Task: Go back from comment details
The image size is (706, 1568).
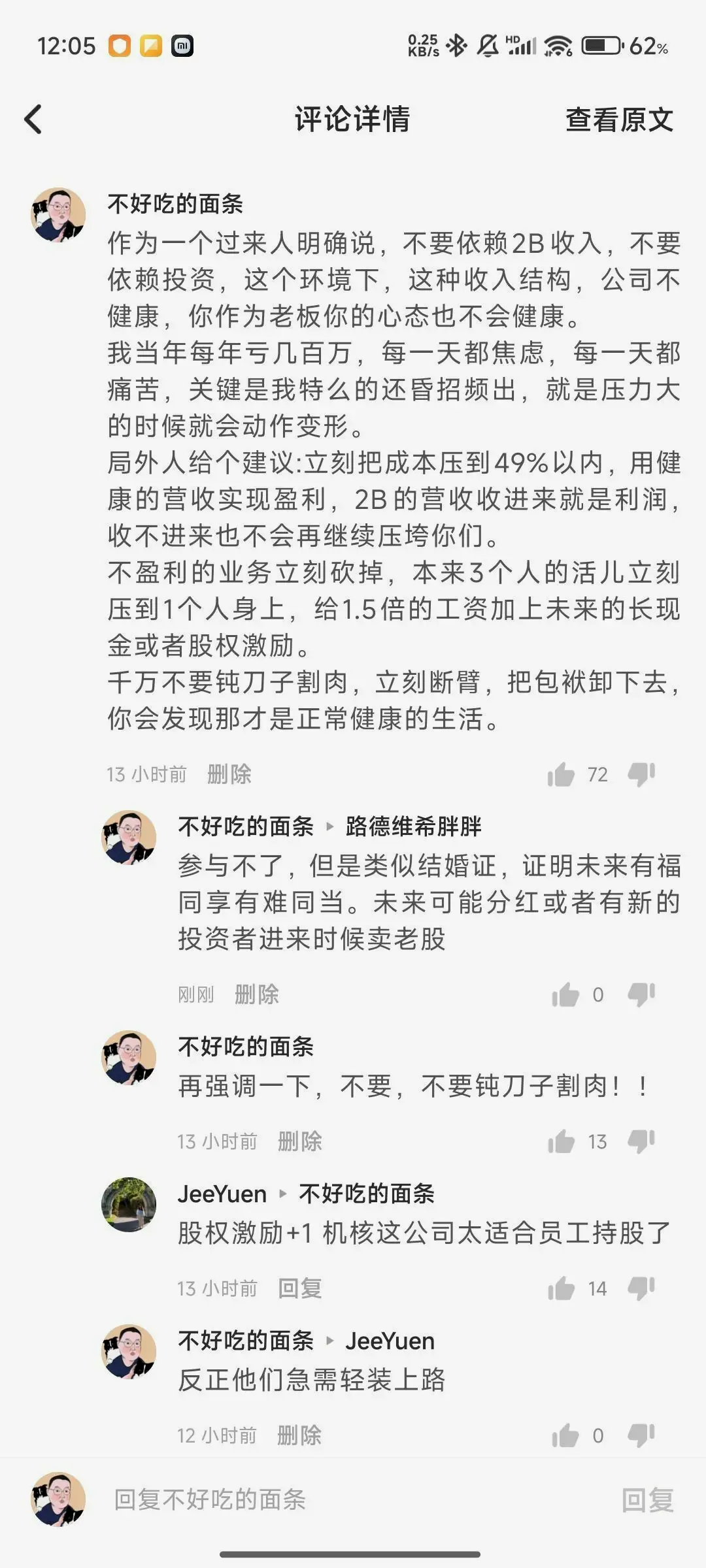Action: [x=33, y=120]
